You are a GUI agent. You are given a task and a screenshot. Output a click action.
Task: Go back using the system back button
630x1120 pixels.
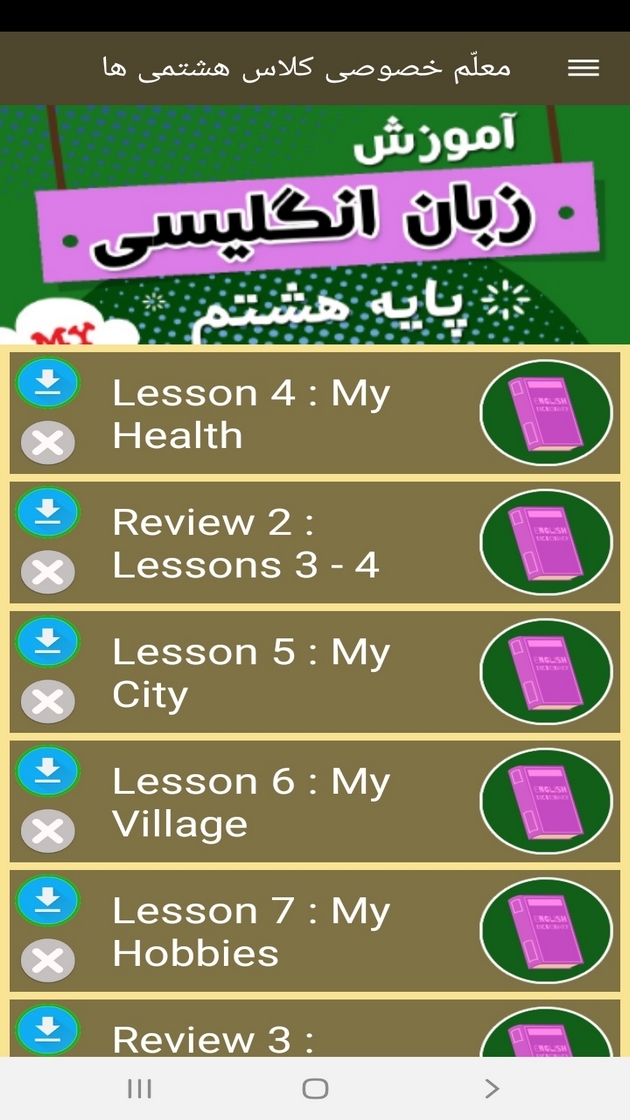point(491,1089)
